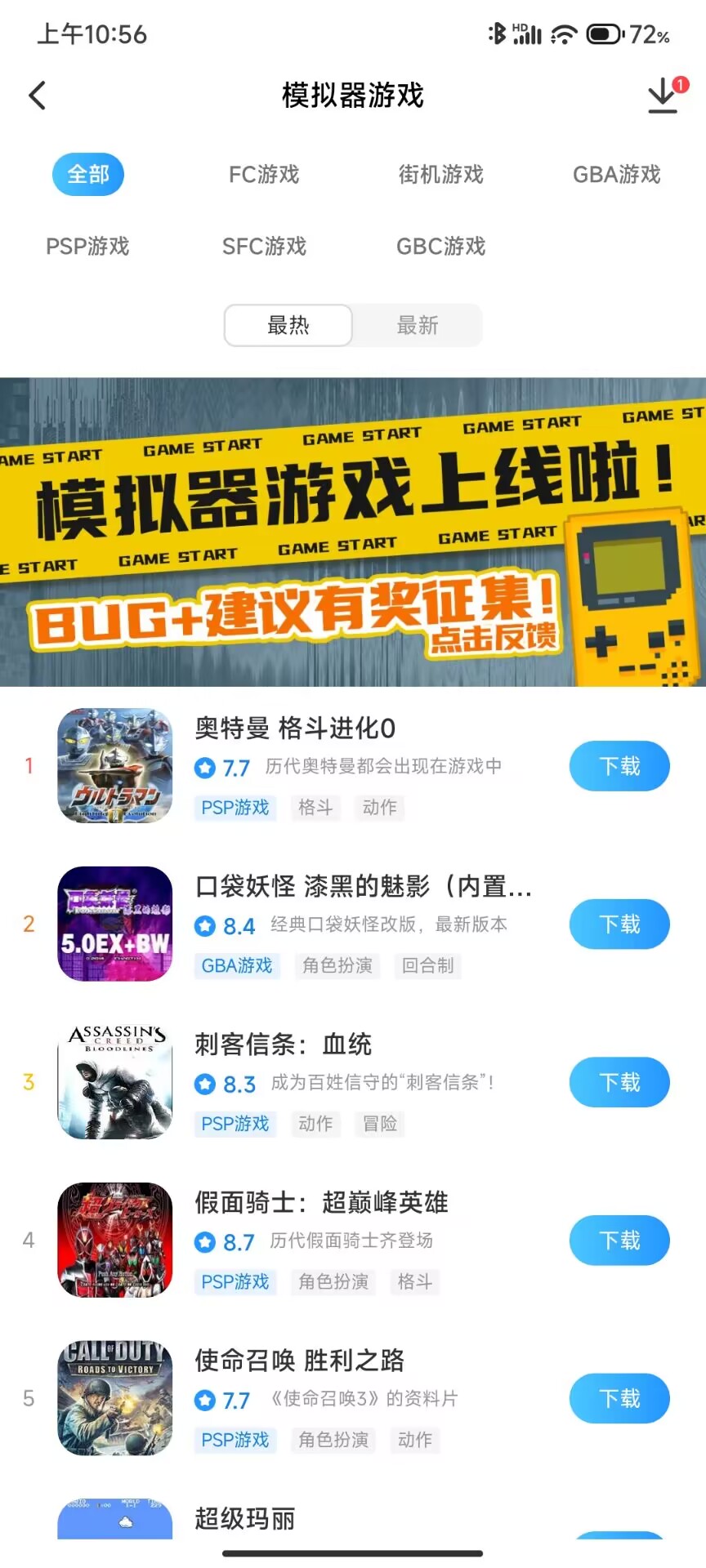Image resolution: width=706 pixels, height=1568 pixels.
Task: Download 使命召唤 胜利之路
Action: 619,1399
